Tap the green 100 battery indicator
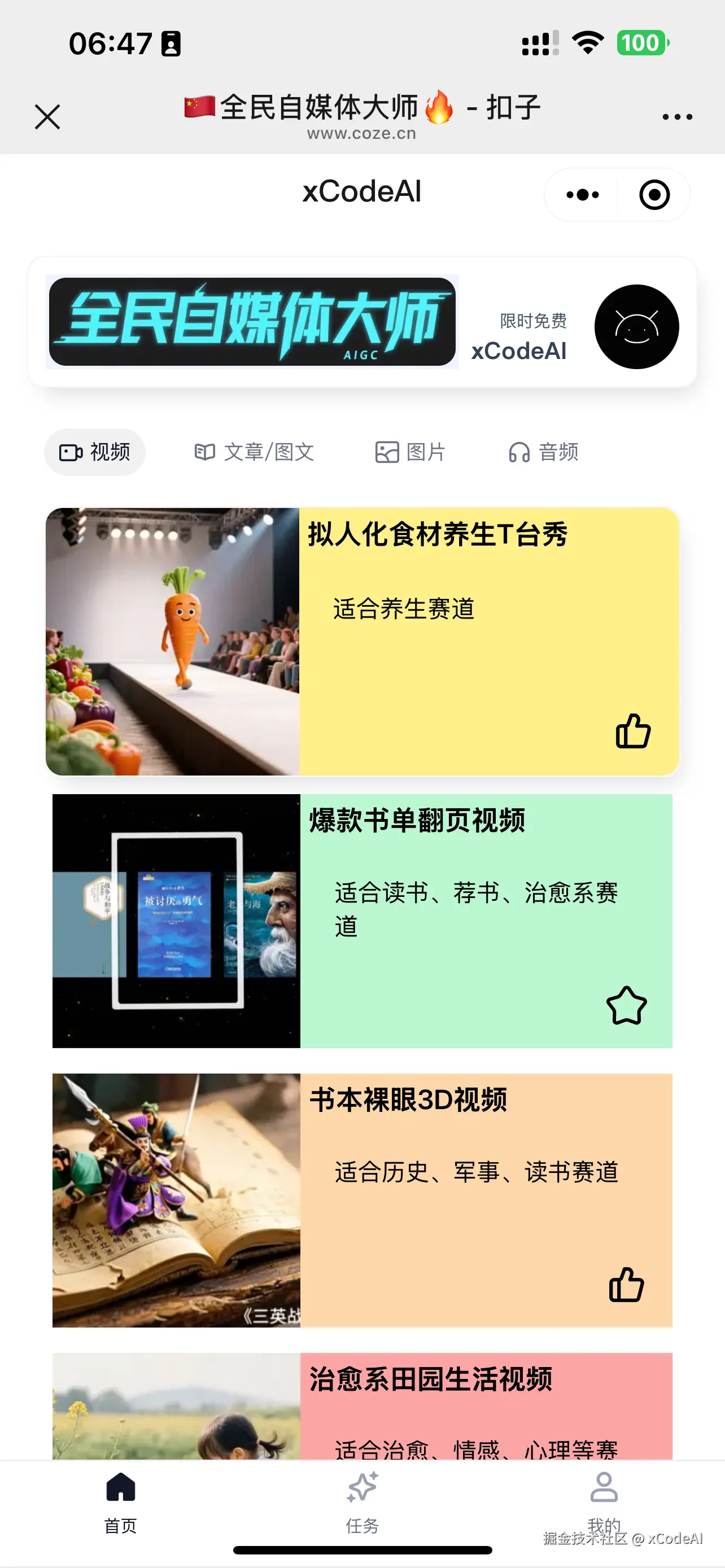The image size is (725, 1568). coord(641,42)
